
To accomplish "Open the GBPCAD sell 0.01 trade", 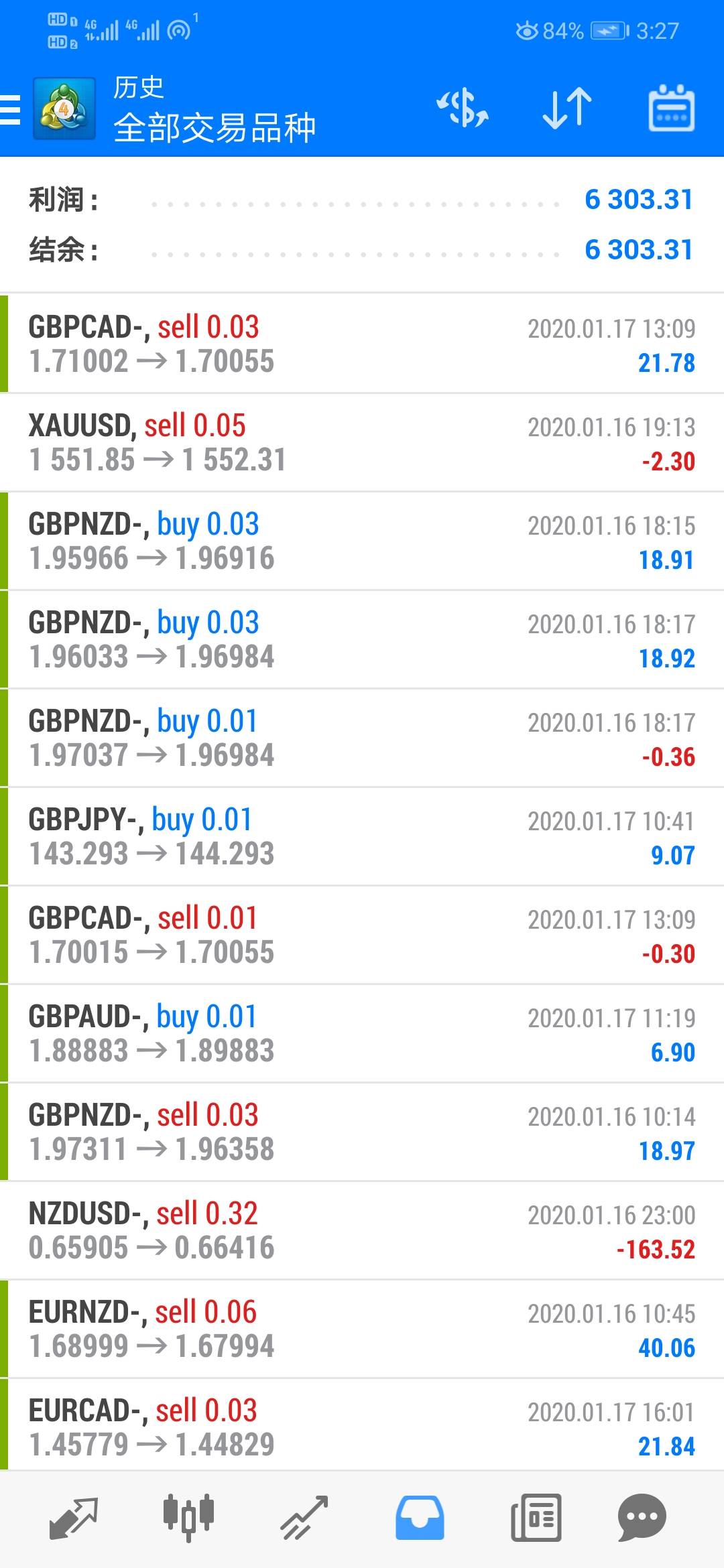I will pos(362,935).
